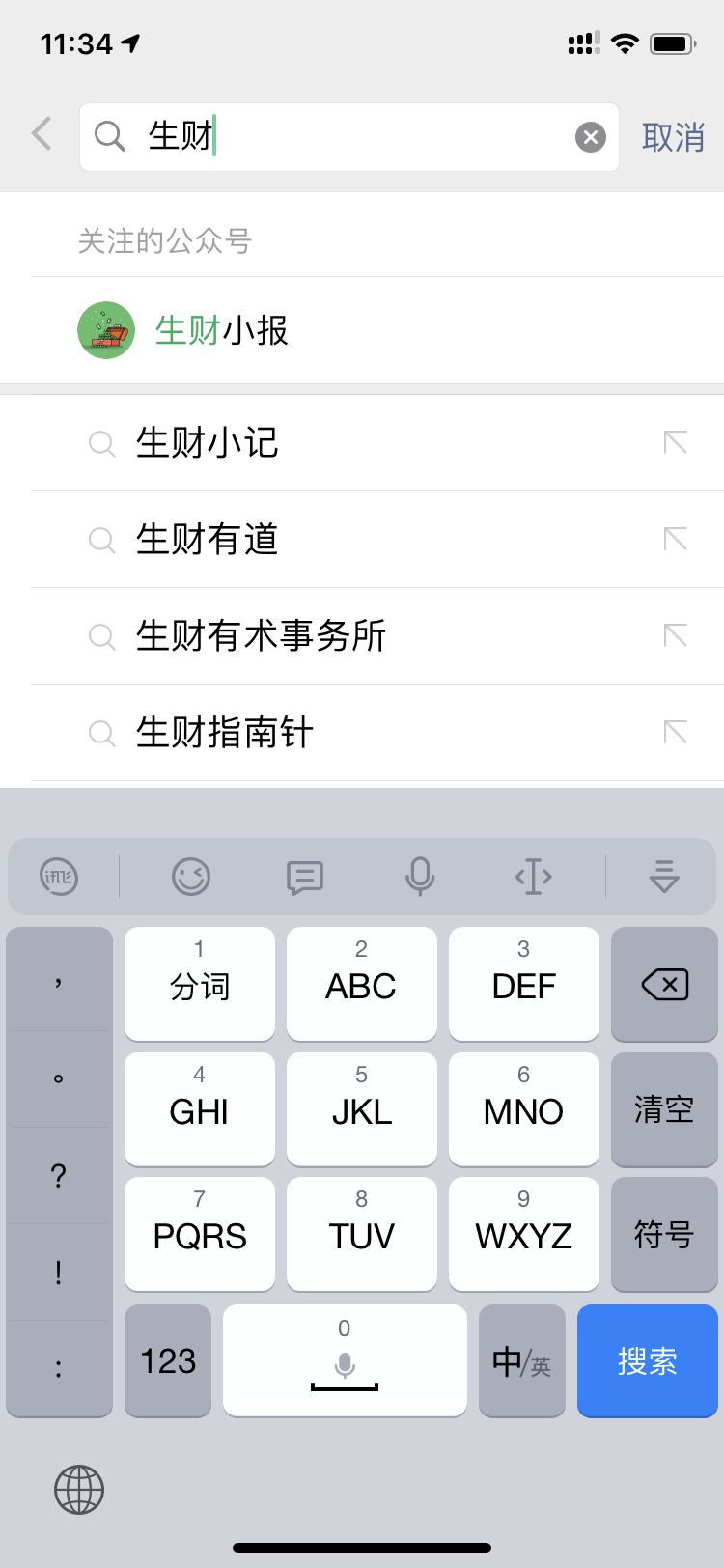
Task: Cancel the search with 取消
Action: [x=675, y=136]
